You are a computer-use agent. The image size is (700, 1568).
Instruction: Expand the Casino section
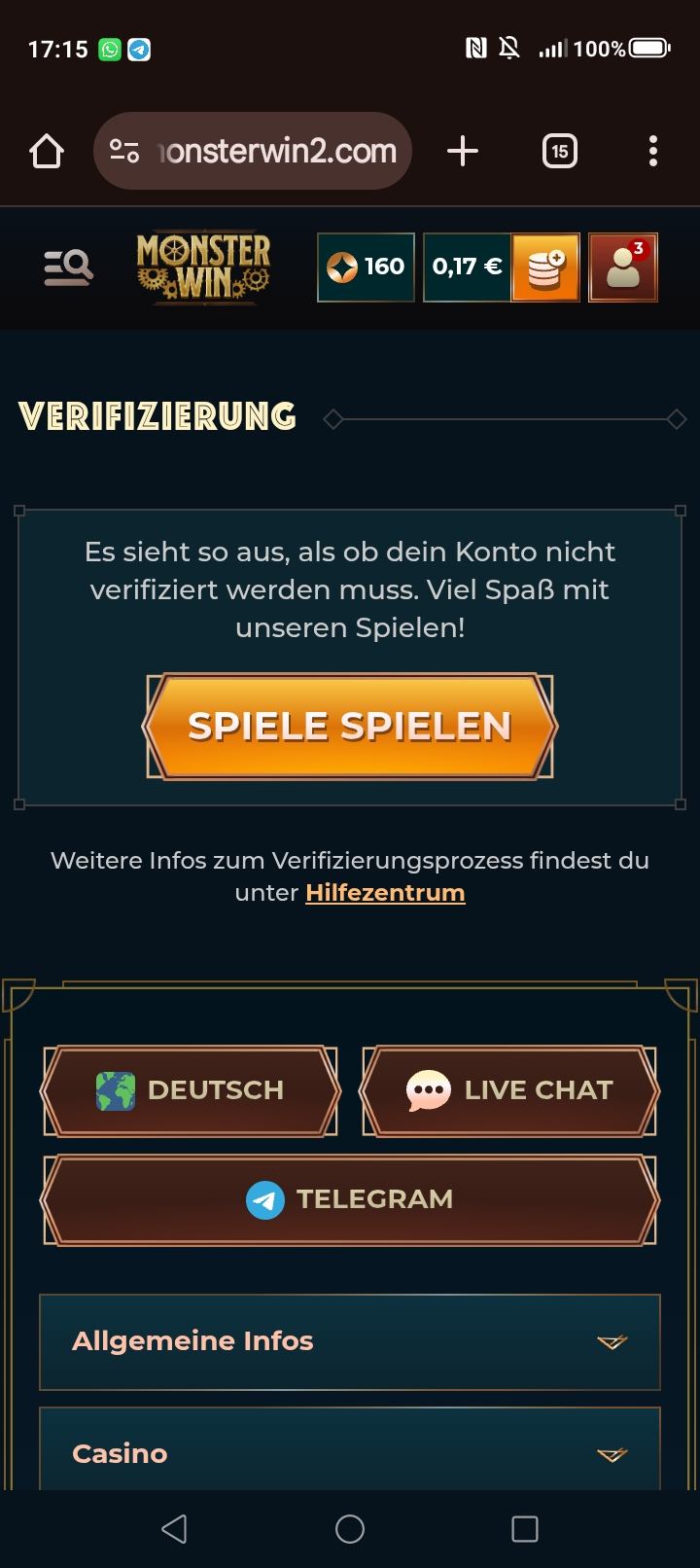tap(350, 1452)
